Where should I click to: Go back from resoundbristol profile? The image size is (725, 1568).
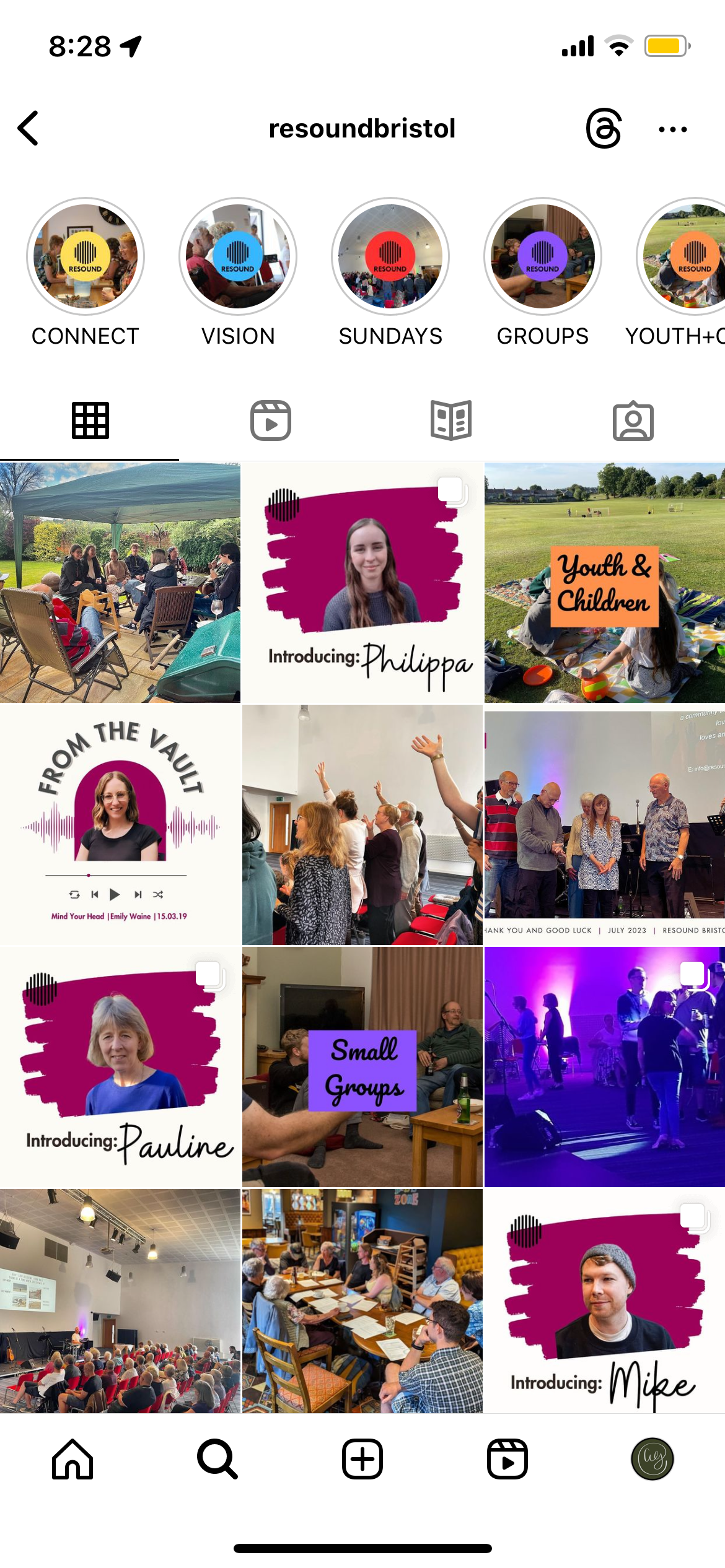[x=29, y=128]
